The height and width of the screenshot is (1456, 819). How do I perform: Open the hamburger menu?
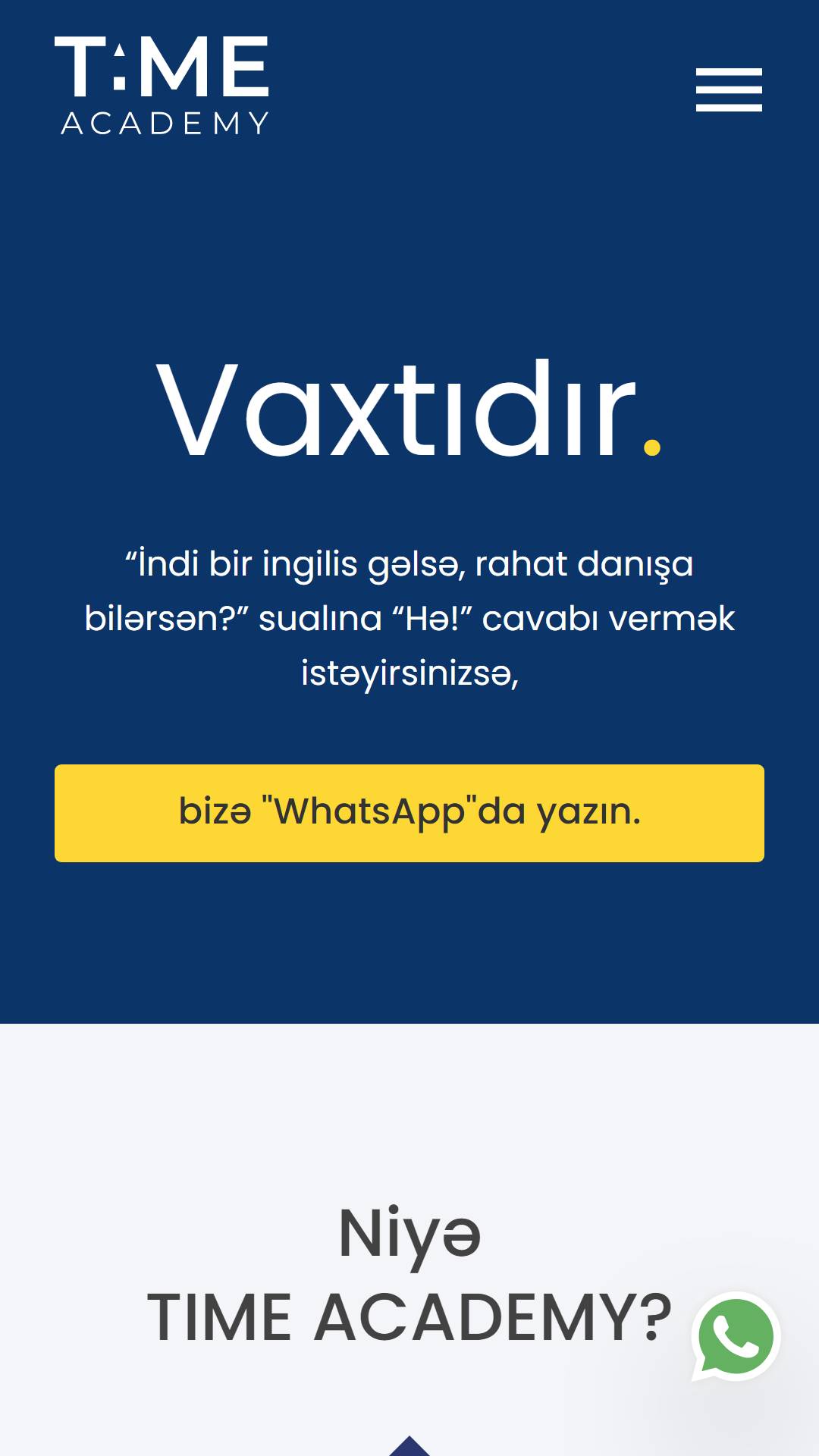pyautogui.click(x=729, y=89)
